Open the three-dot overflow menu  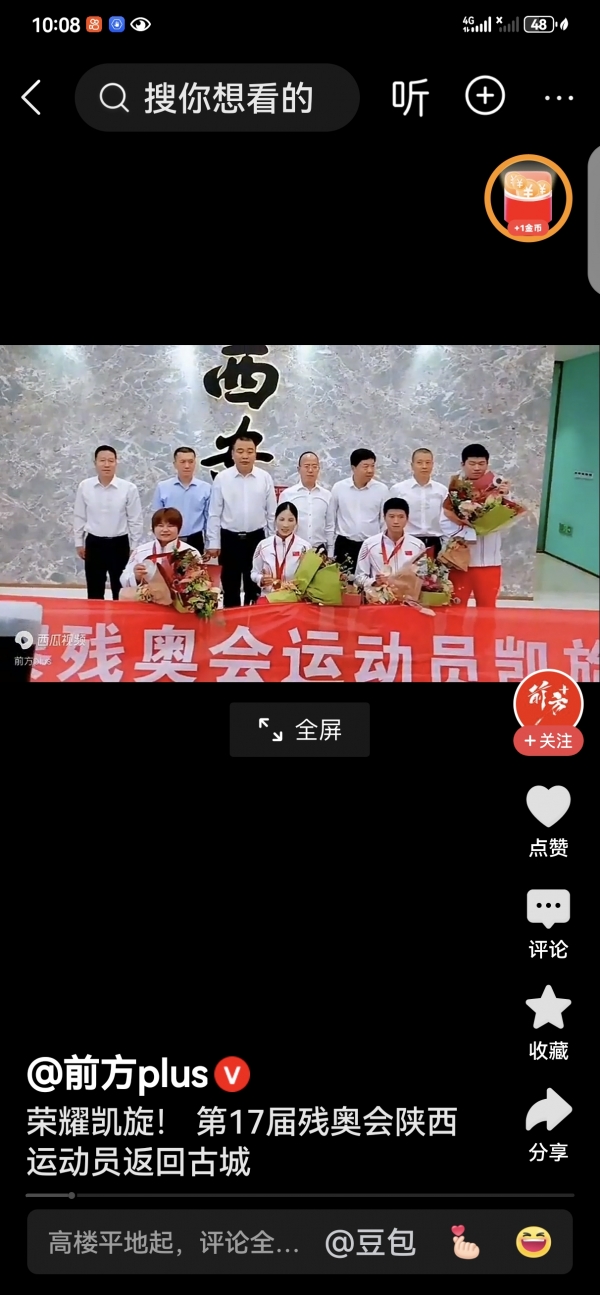point(559,98)
